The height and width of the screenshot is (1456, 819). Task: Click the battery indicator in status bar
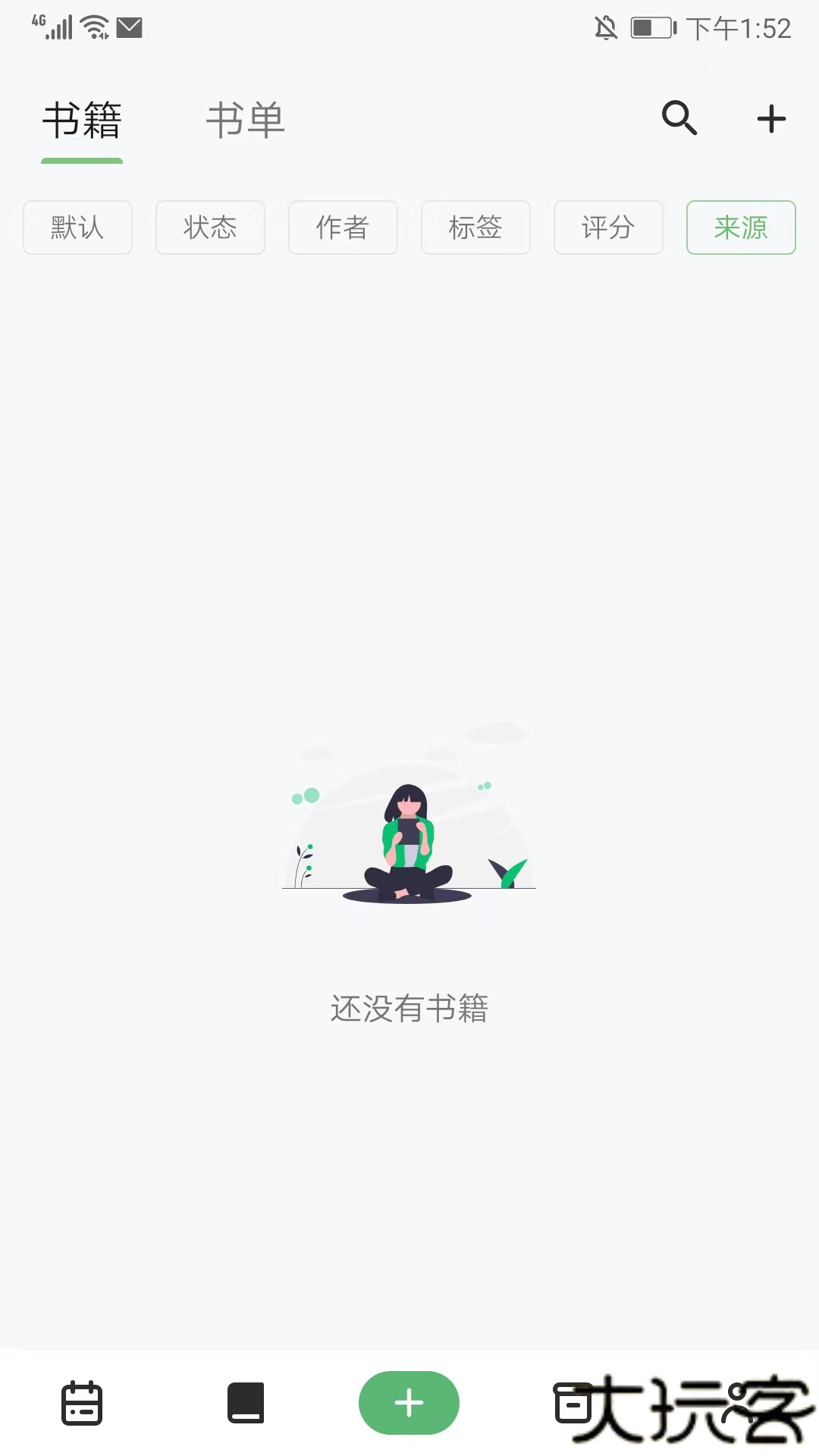pos(654,29)
